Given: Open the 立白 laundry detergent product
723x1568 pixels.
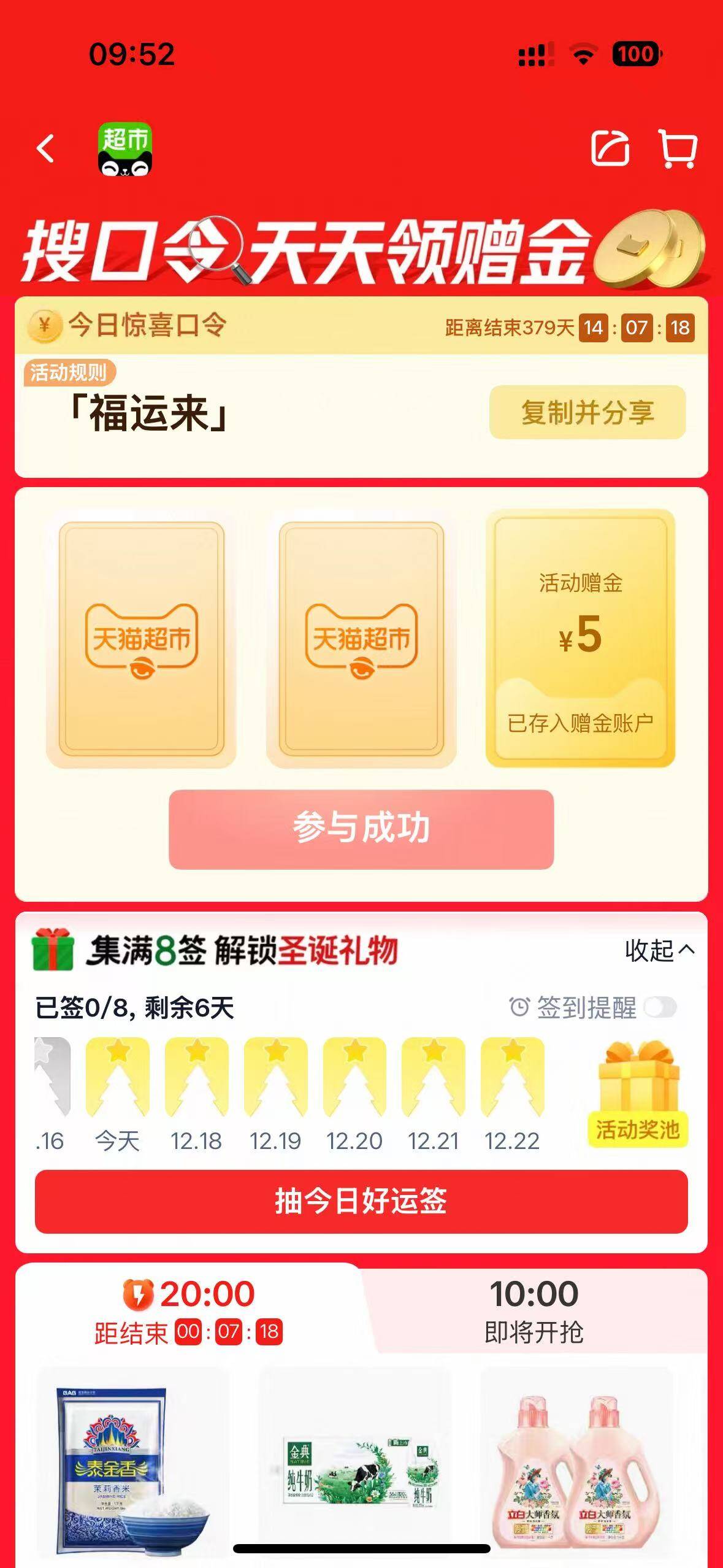Looking at the screenshot, I should click(x=576, y=1464).
